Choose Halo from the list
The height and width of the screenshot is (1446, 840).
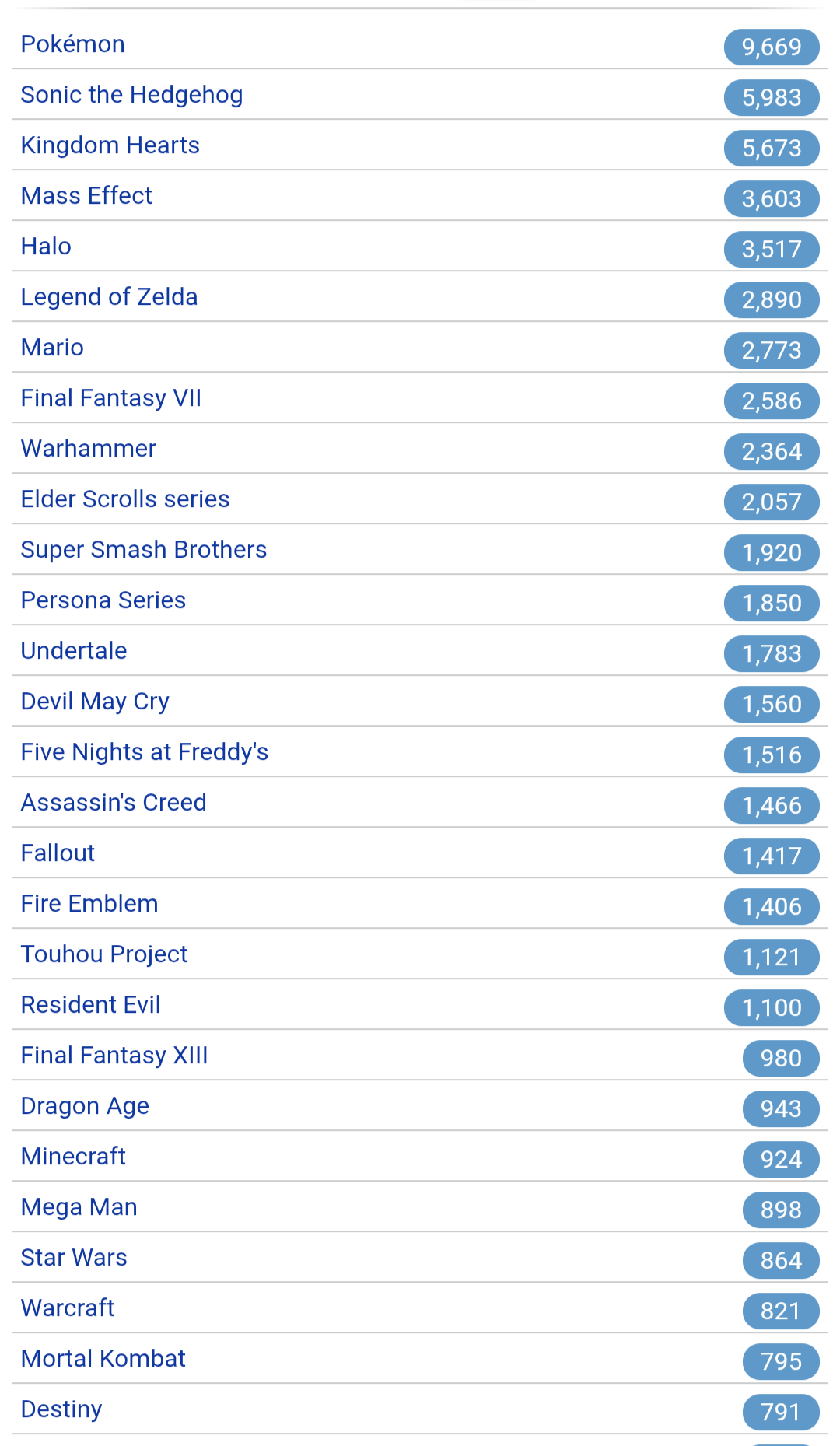[x=46, y=247]
